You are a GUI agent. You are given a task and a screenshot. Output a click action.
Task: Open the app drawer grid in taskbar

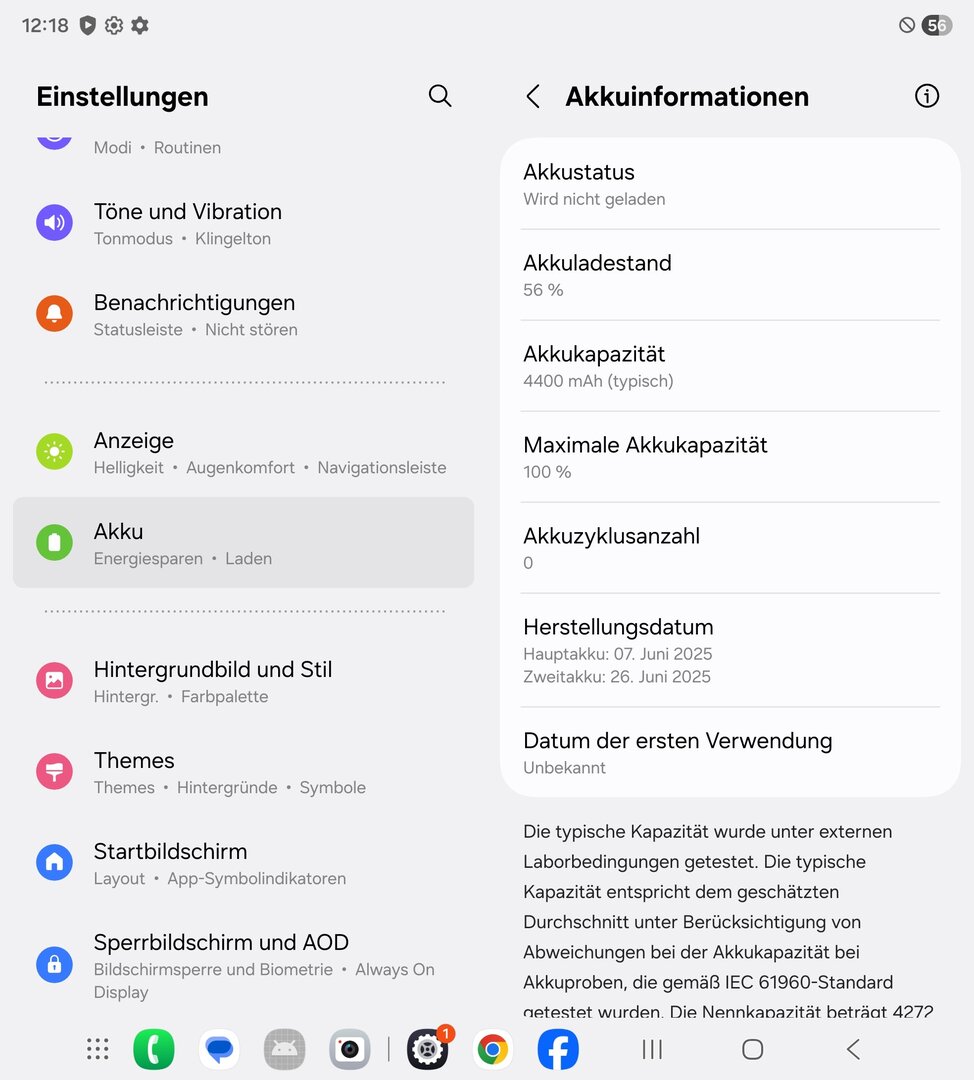tap(97, 1049)
